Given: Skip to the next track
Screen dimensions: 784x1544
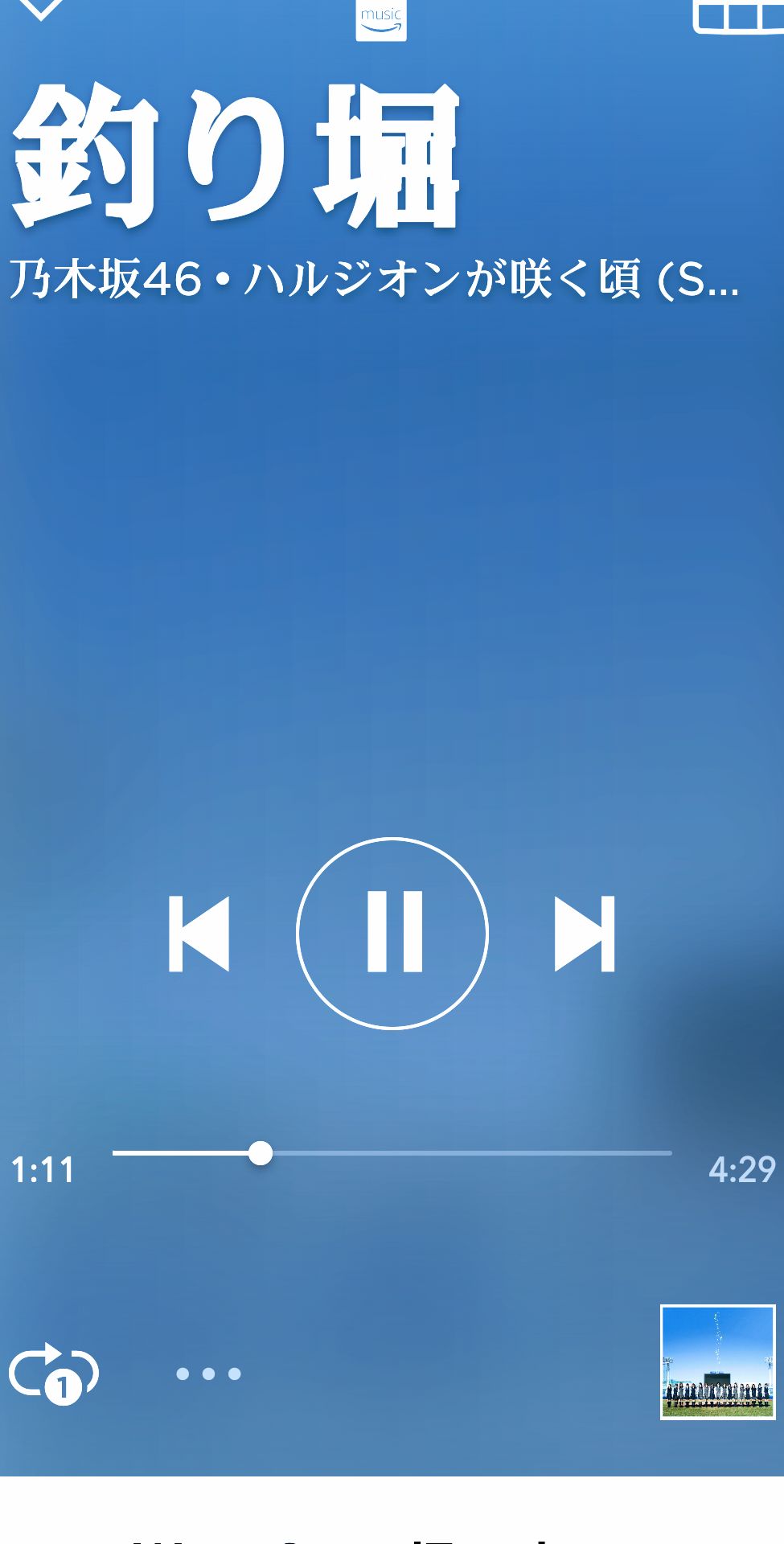Looking at the screenshot, I should 585,934.
